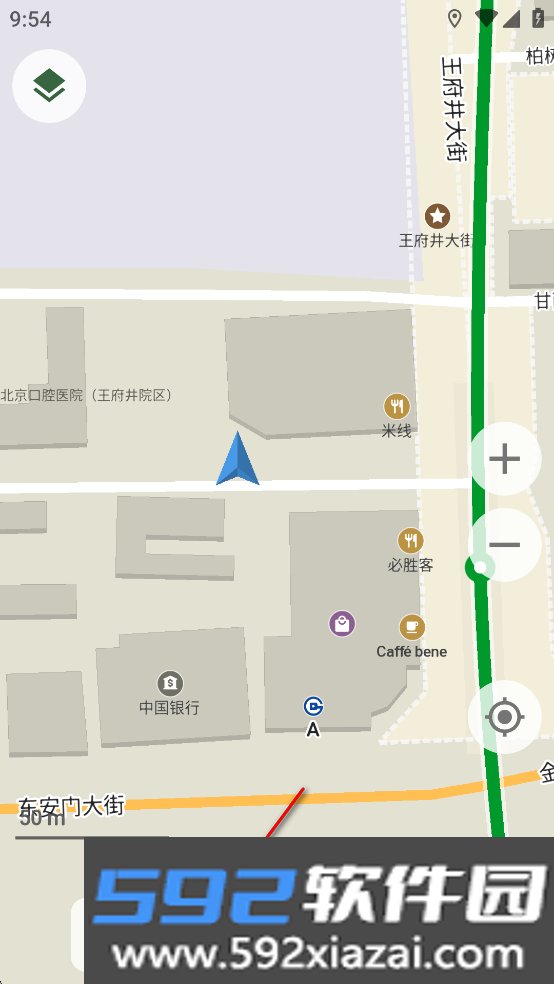This screenshot has width=554, height=984.
Task: Zoom out with the minus button
Action: tap(504, 545)
